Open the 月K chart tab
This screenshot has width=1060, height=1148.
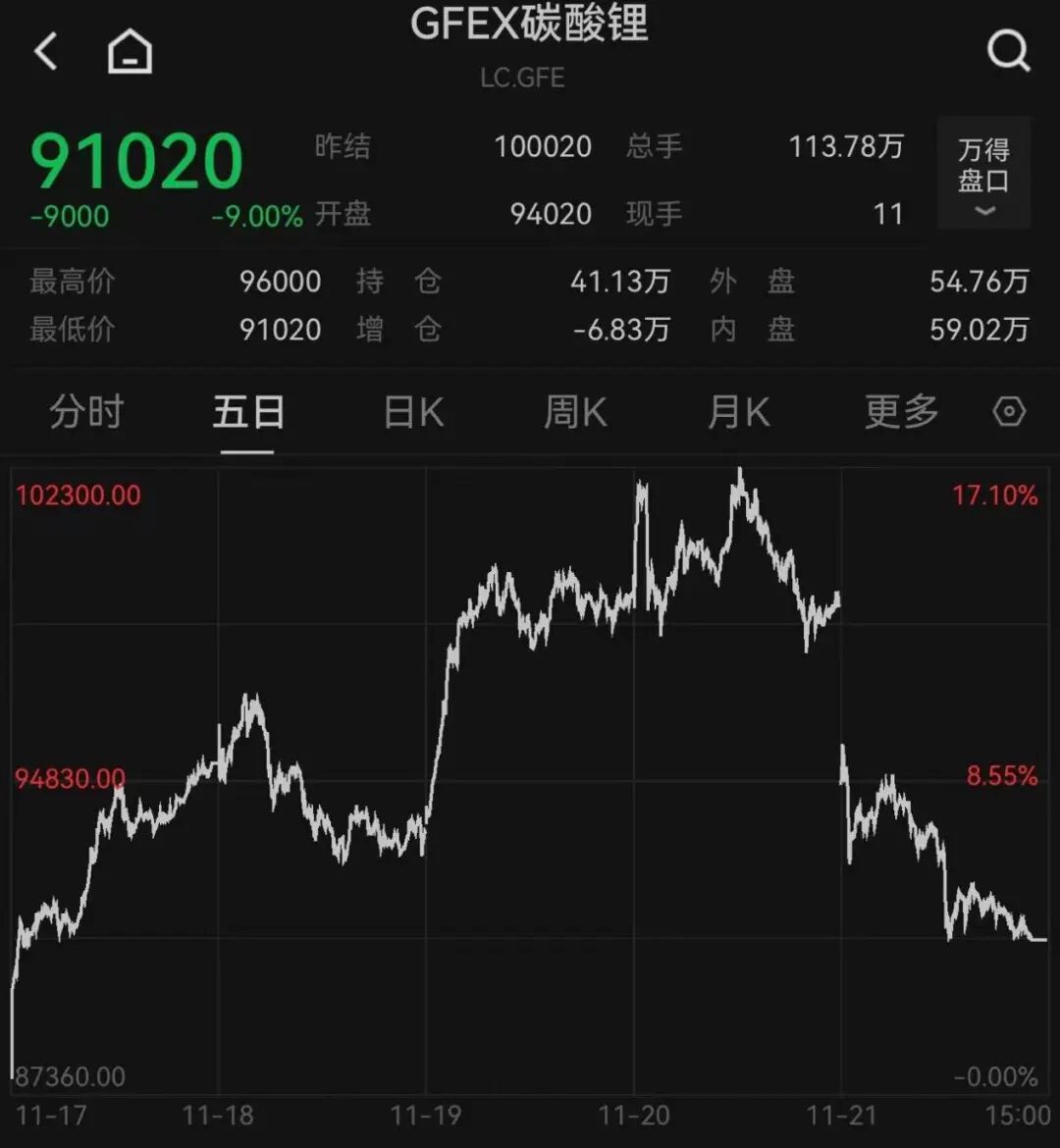coord(738,412)
